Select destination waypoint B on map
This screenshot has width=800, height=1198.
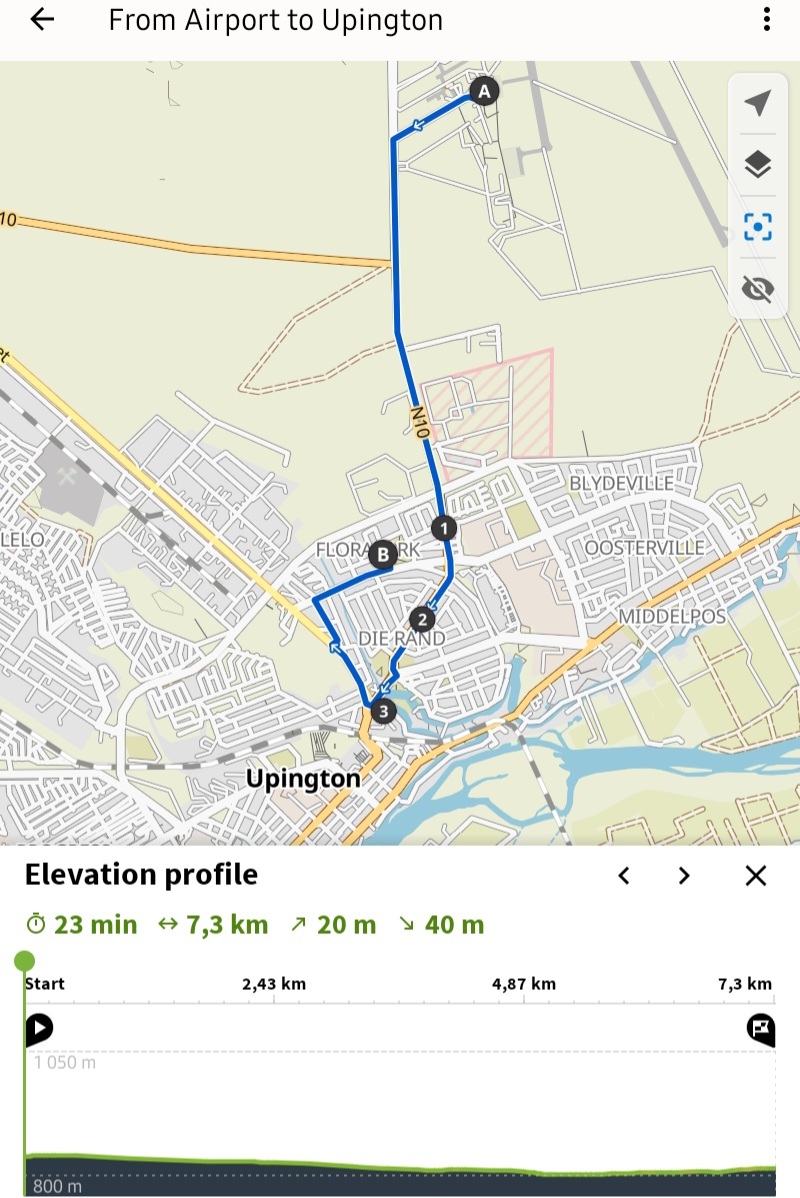(381, 555)
